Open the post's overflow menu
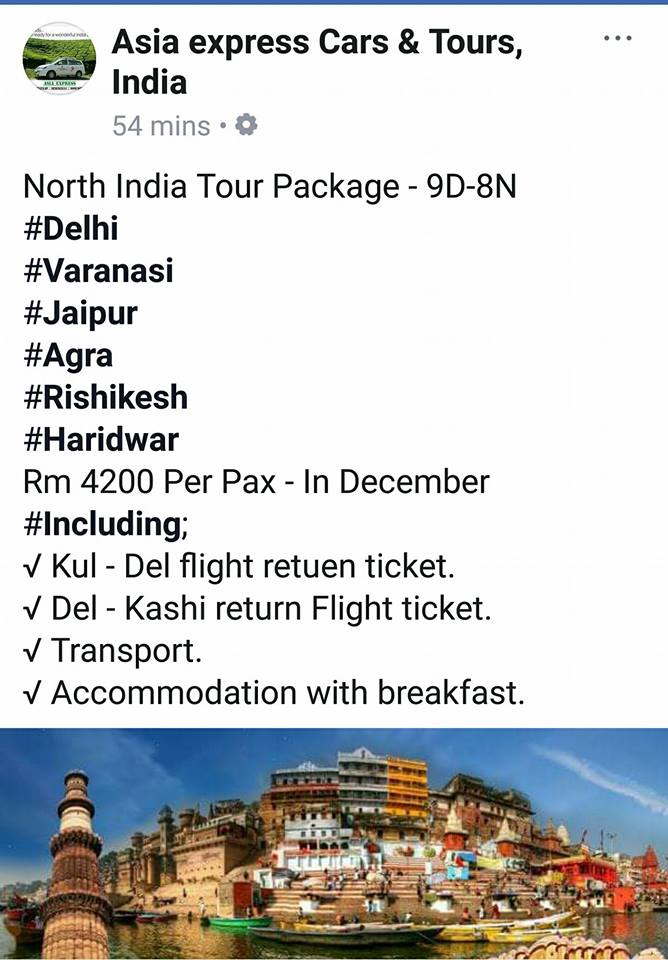 618,39
